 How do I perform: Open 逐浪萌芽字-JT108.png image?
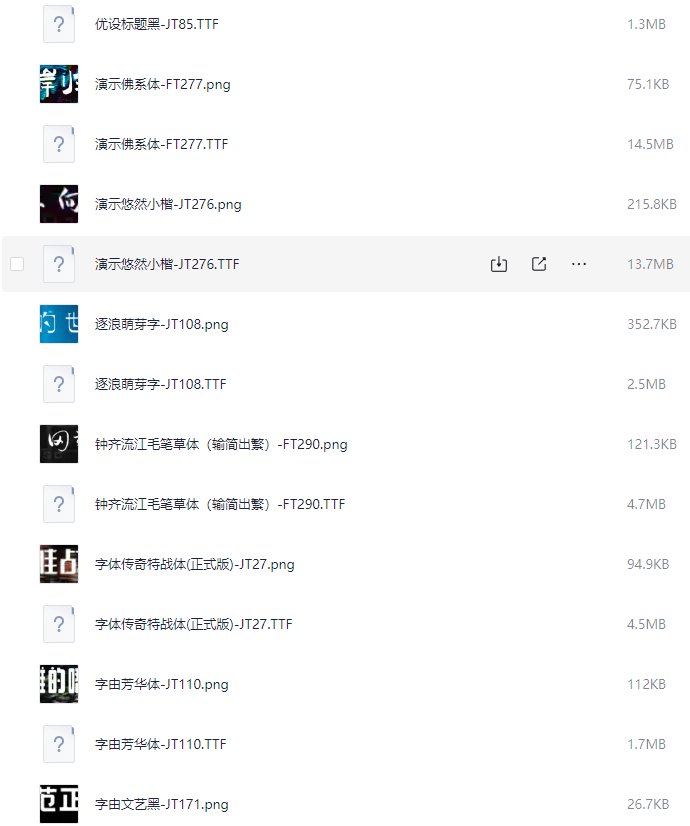pos(161,324)
